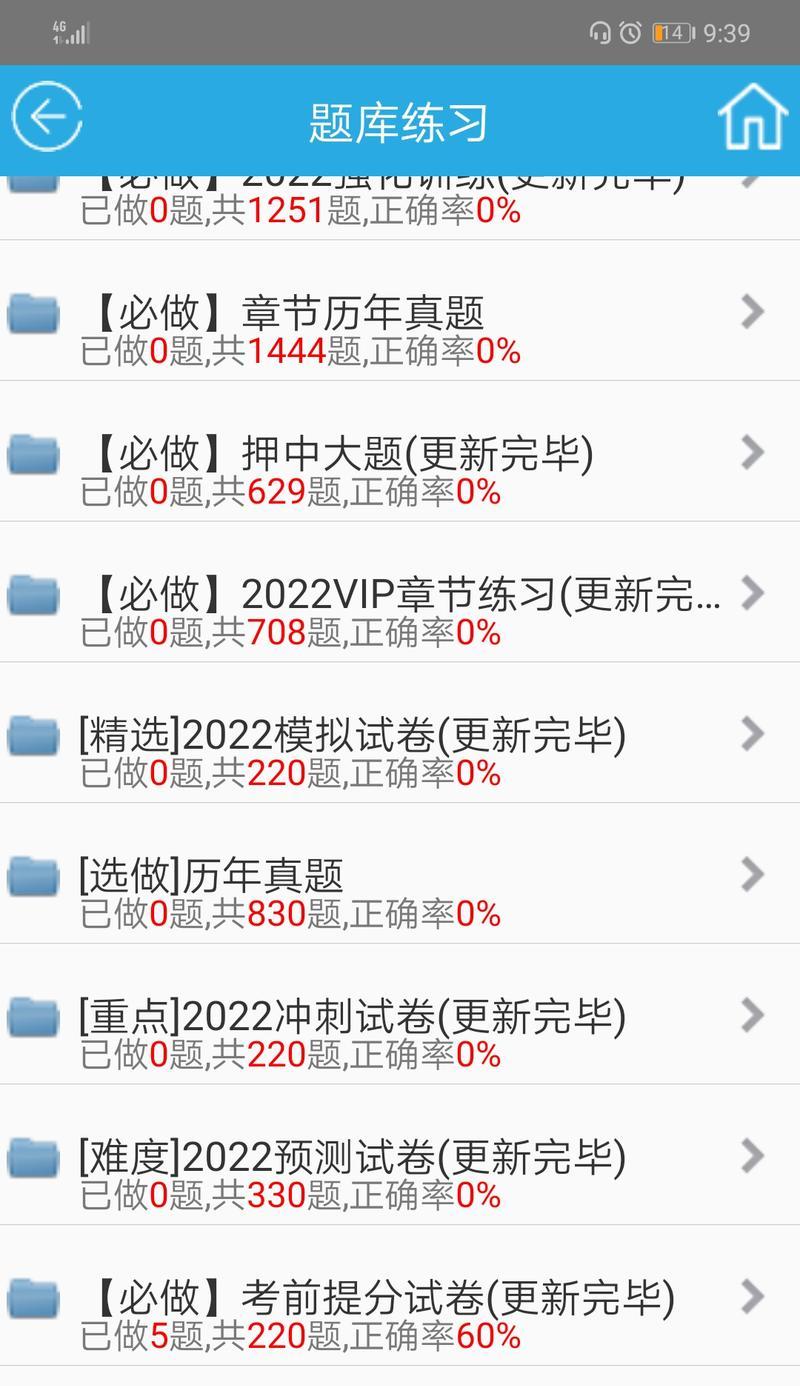Screen dimensions: 800x1386
Task: Select 【必做】2022VIP章节练习 row
Action: [400, 592]
